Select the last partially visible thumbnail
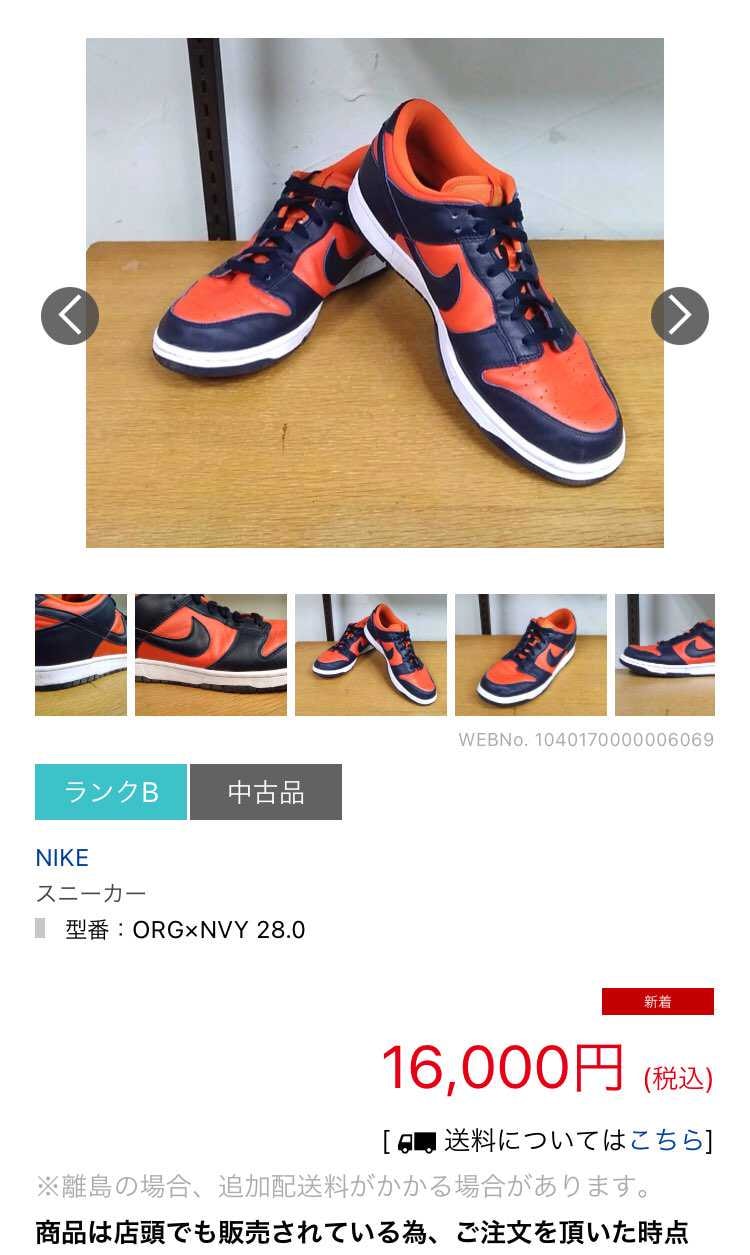 coord(665,655)
